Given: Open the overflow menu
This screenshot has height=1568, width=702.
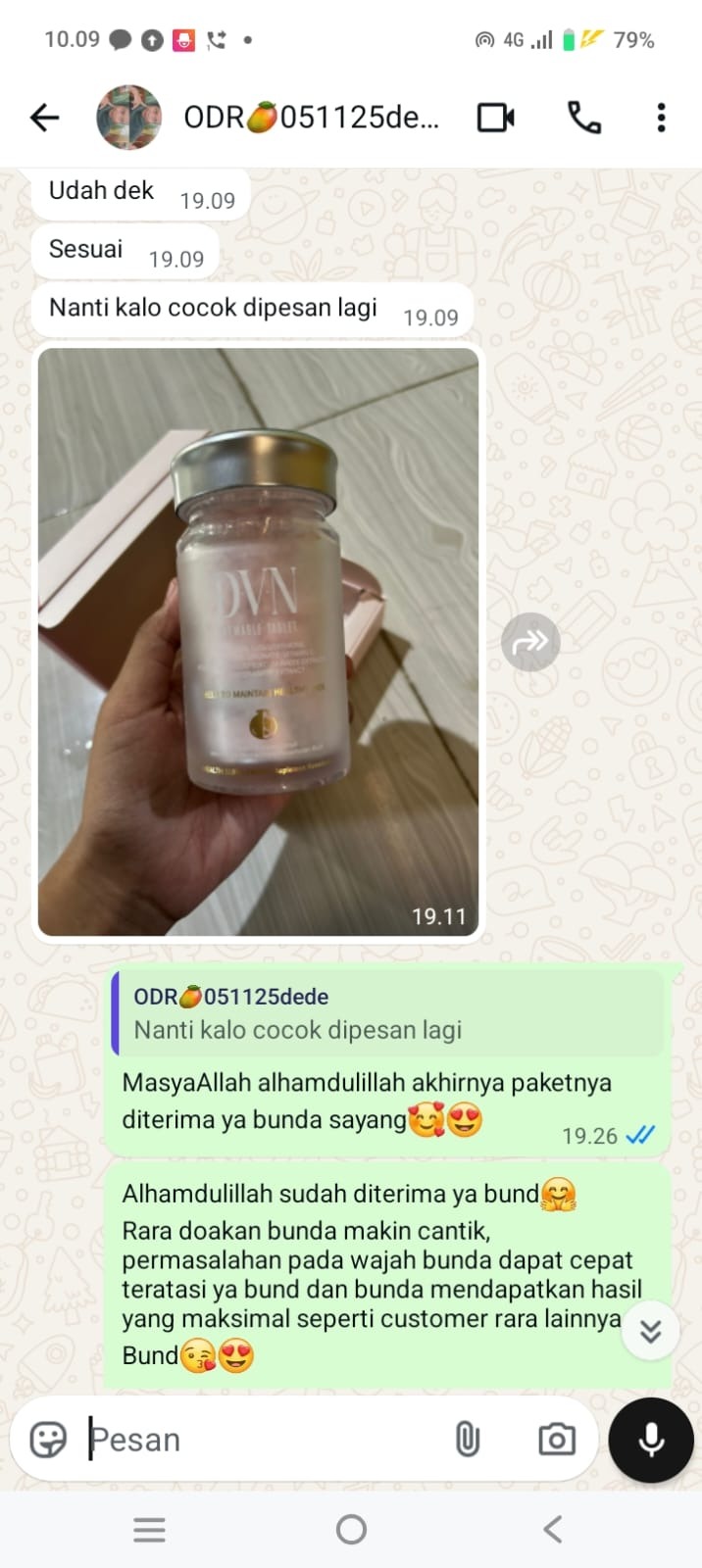Looking at the screenshot, I should click(661, 118).
